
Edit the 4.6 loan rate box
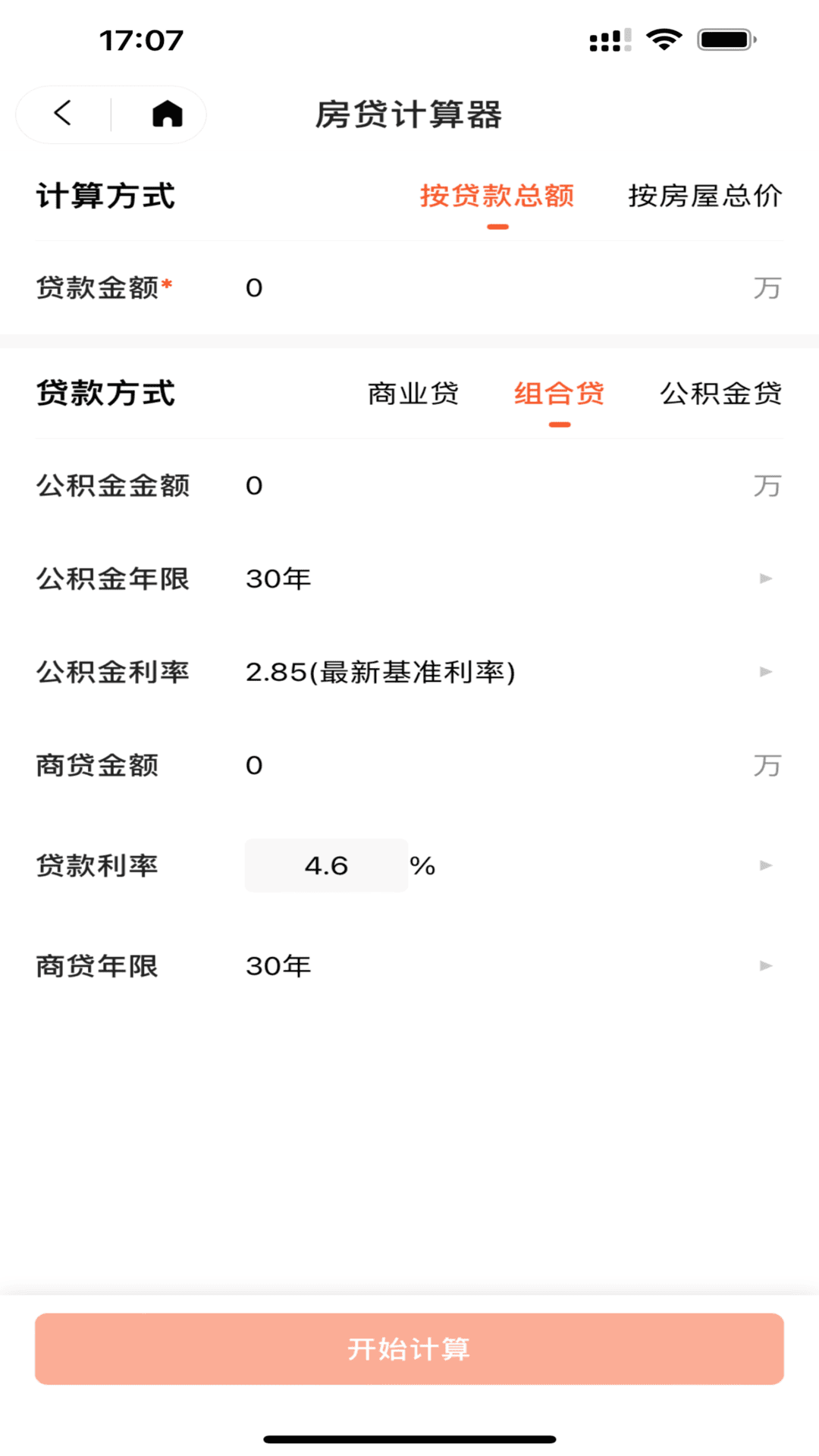pos(326,865)
